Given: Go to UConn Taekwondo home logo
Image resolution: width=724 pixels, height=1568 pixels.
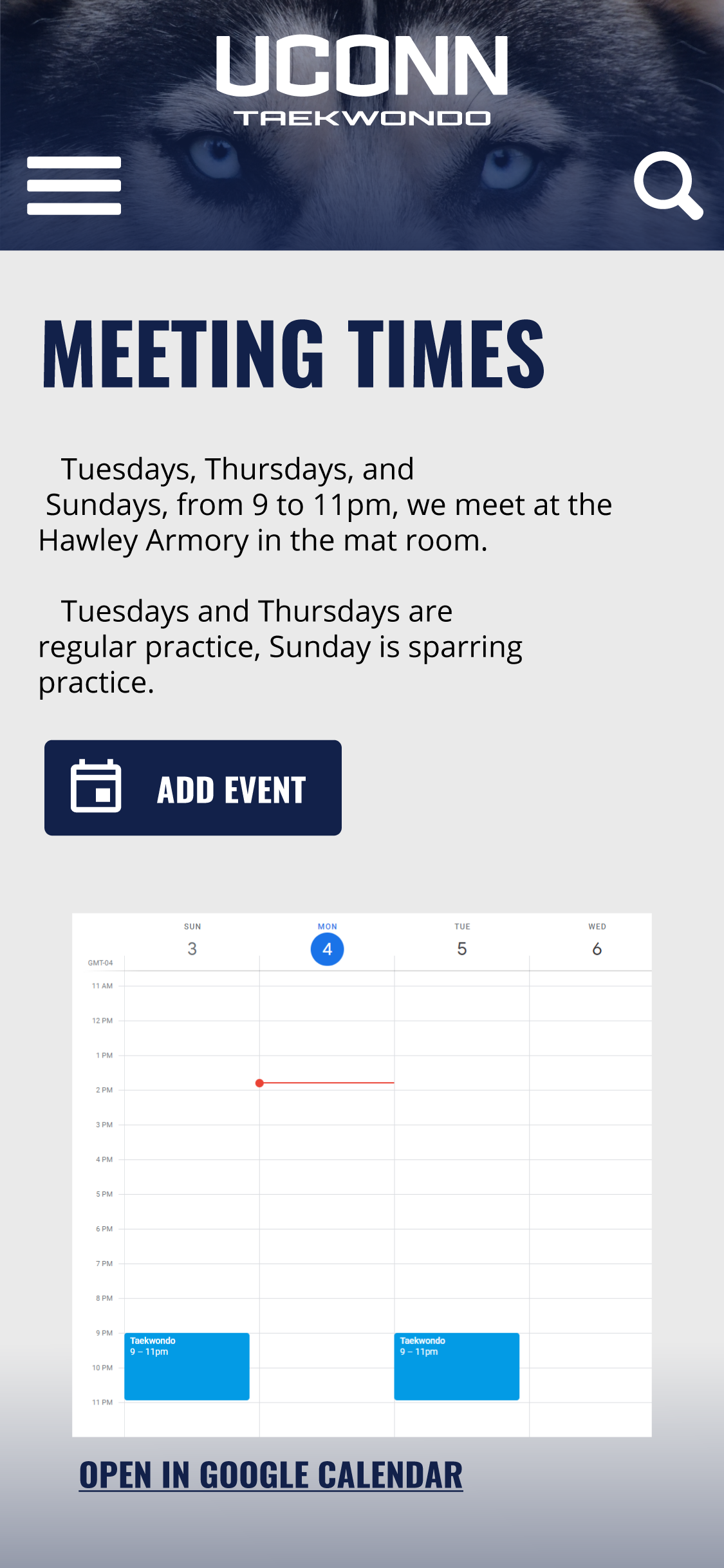Looking at the screenshot, I should [x=362, y=80].
